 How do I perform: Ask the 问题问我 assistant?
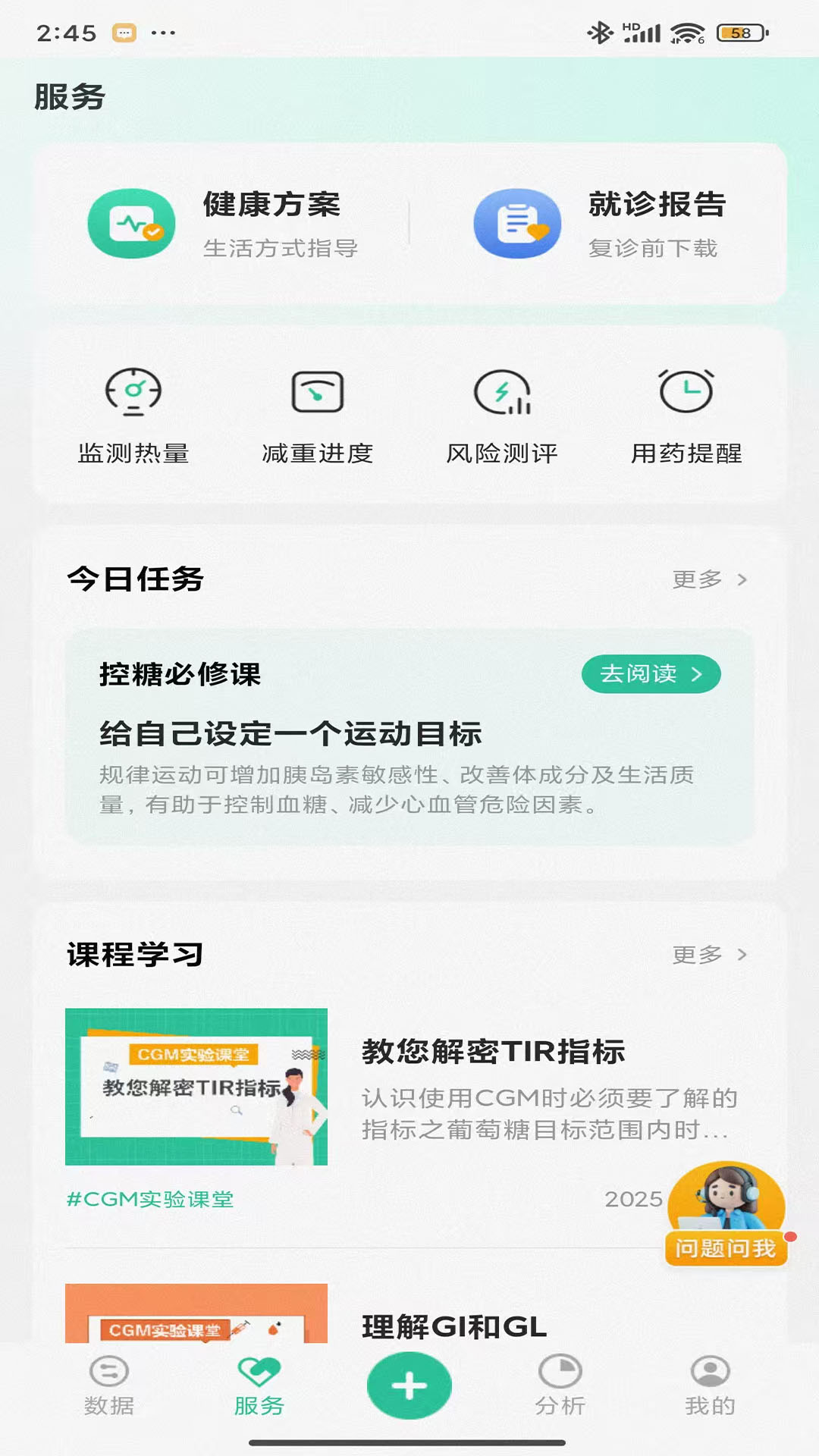(x=726, y=1213)
